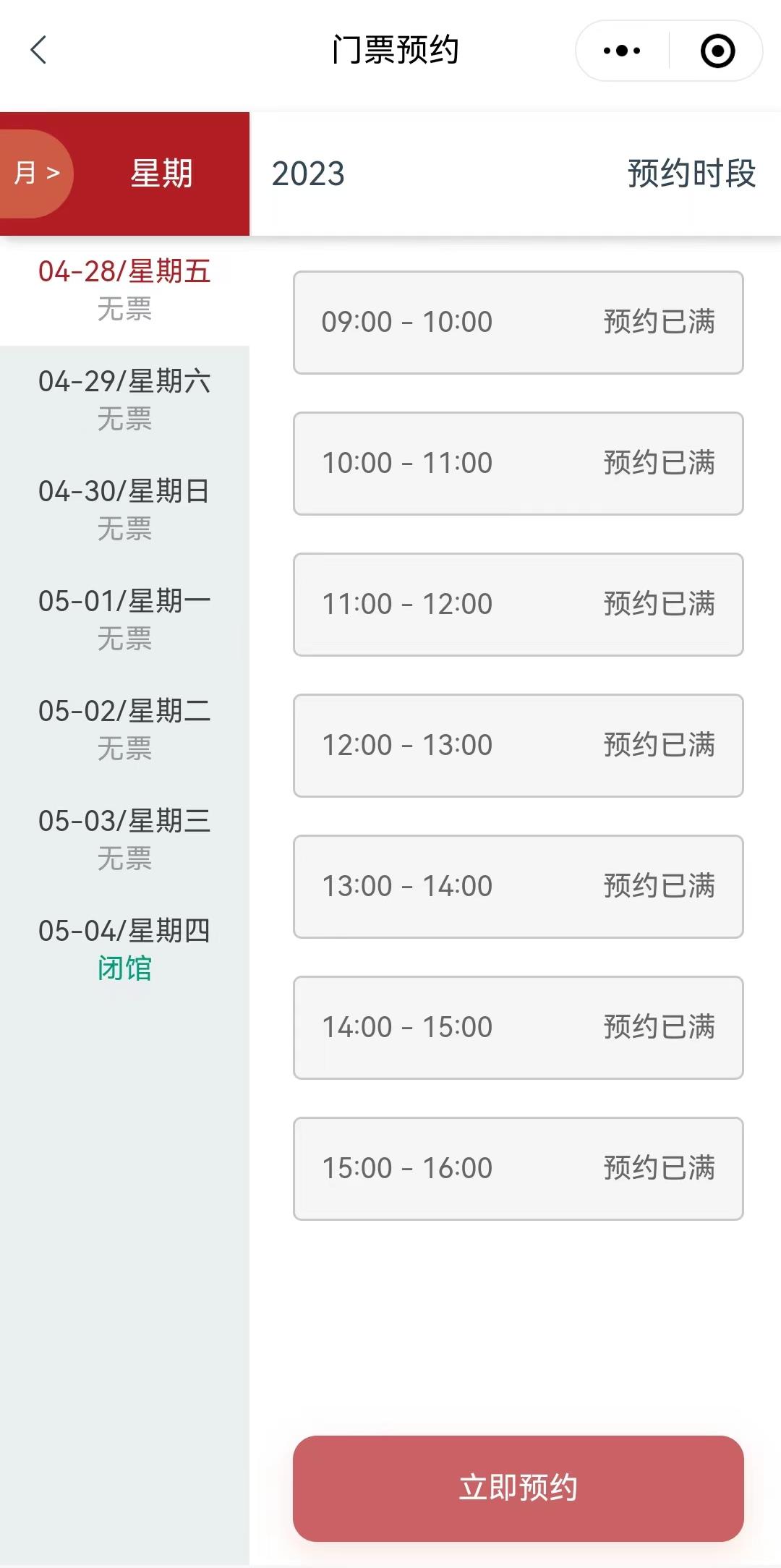Image resolution: width=781 pixels, height=1568 pixels.
Task: Select date 04-28 星期五
Action: 124,273
